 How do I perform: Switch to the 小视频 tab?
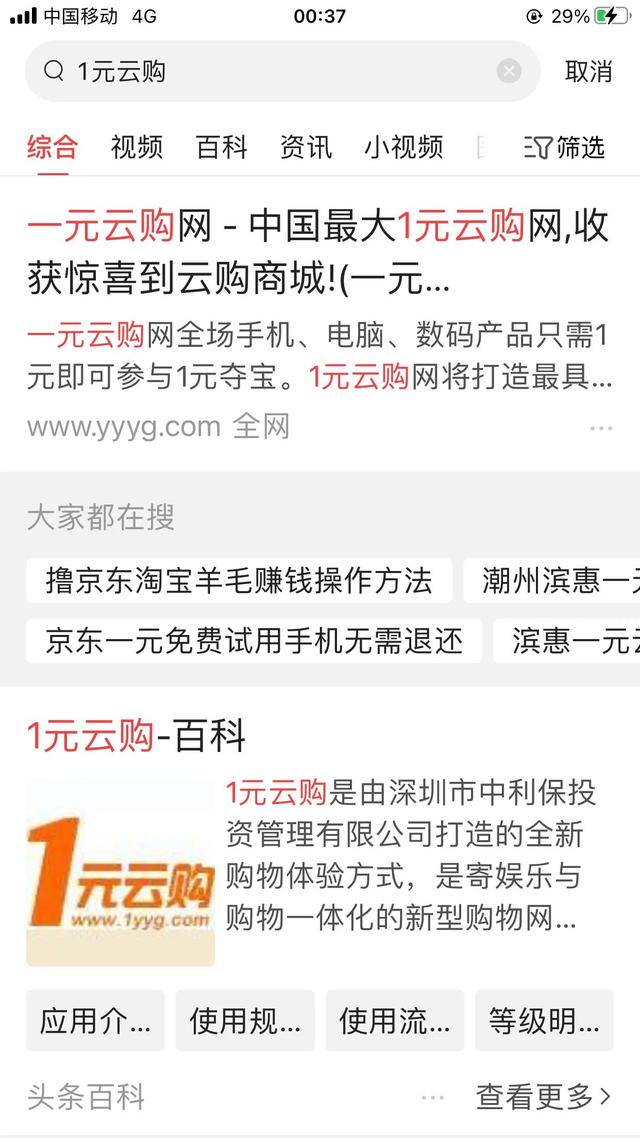tap(403, 147)
